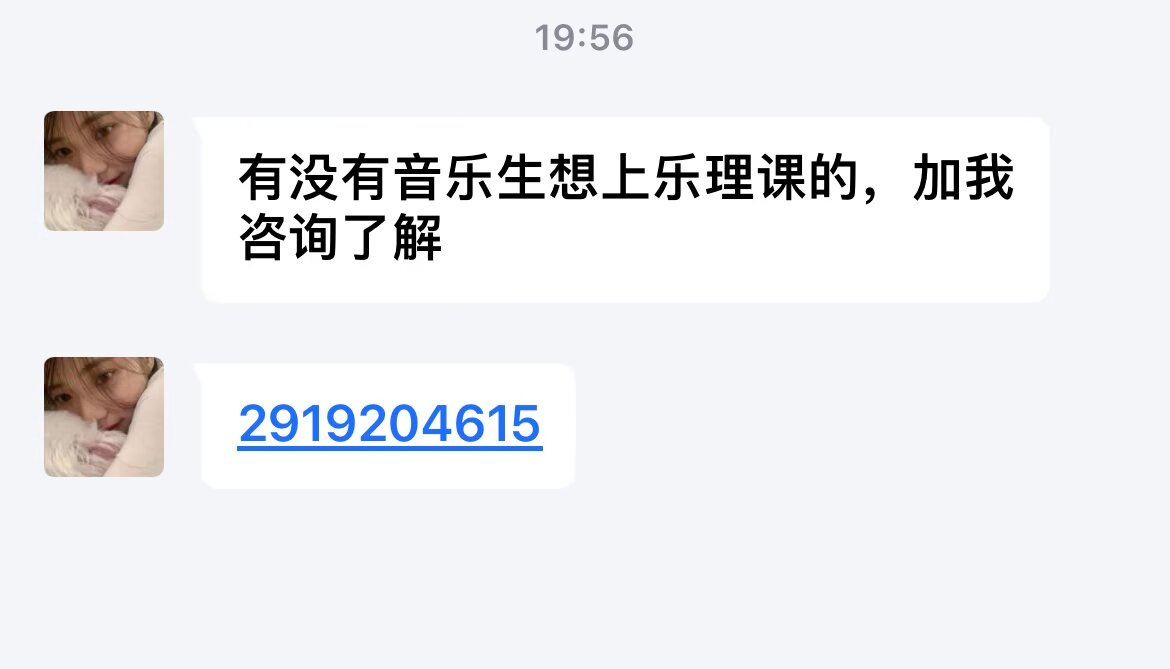Open the linked number 2919204615
The height and width of the screenshot is (669, 1170).
pos(389,425)
